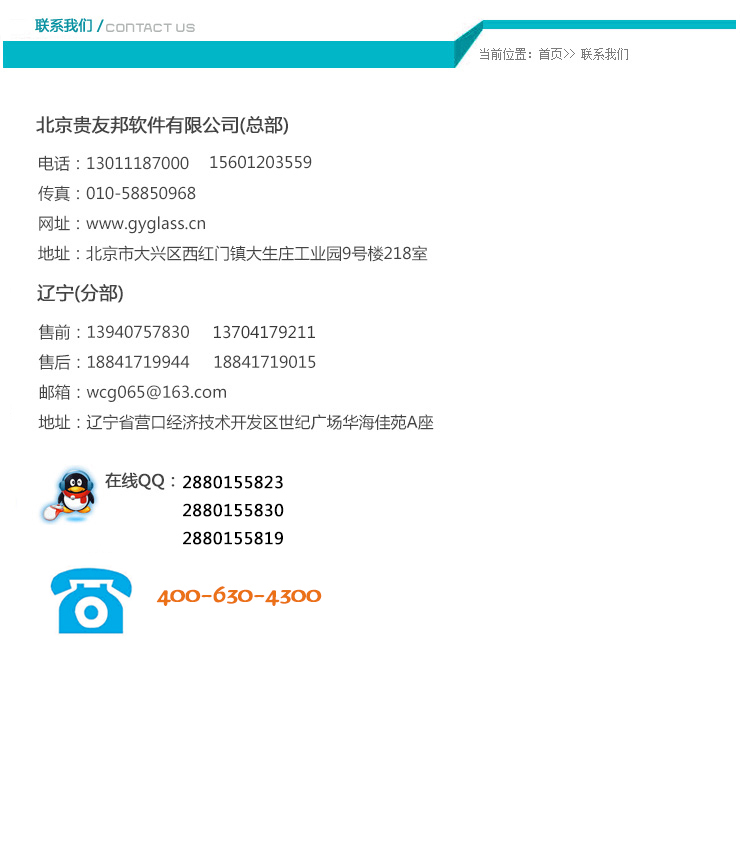Open QQ chat with 2880155819

[232, 539]
